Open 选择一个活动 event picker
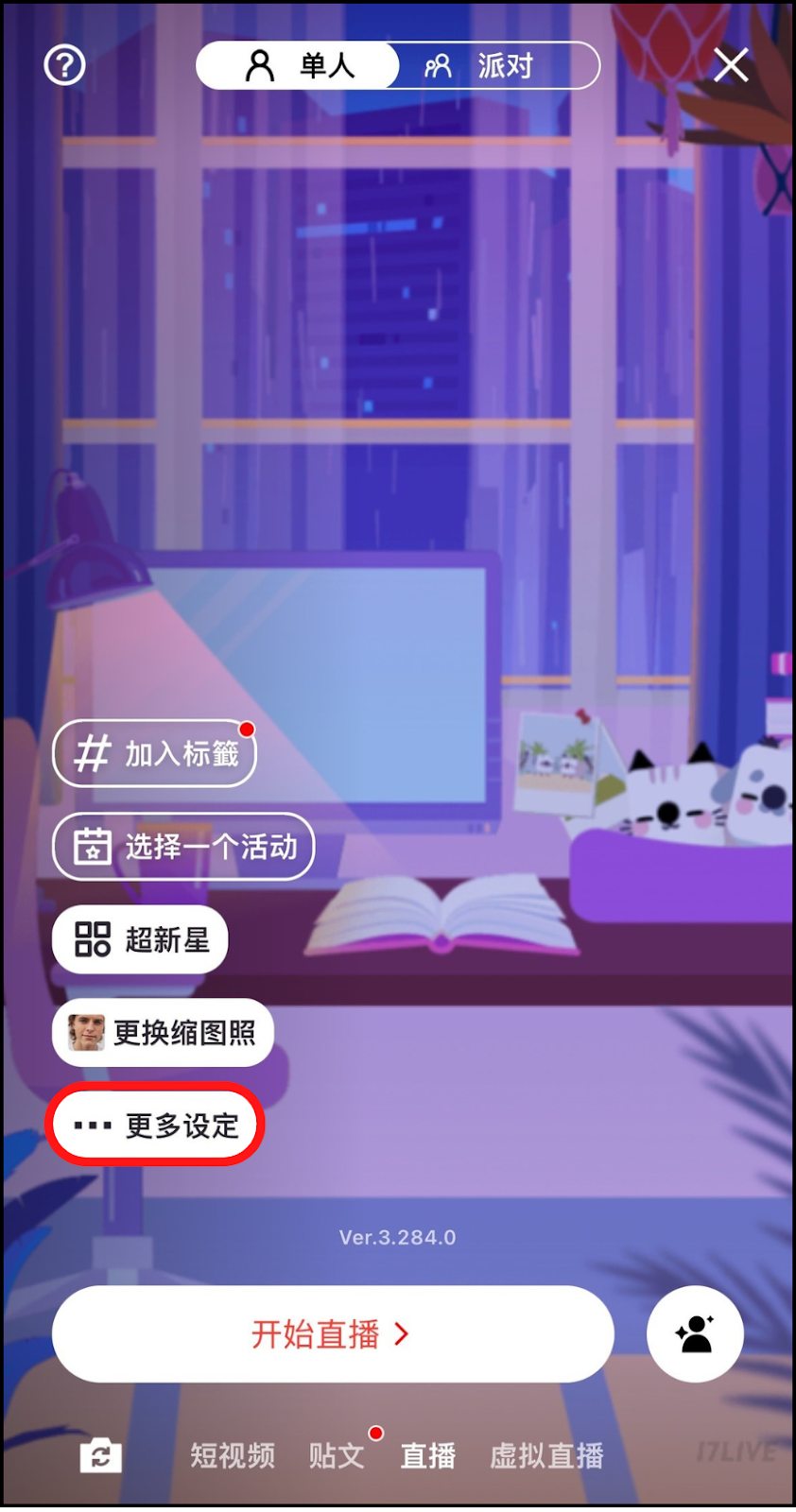 pyautogui.click(x=182, y=846)
